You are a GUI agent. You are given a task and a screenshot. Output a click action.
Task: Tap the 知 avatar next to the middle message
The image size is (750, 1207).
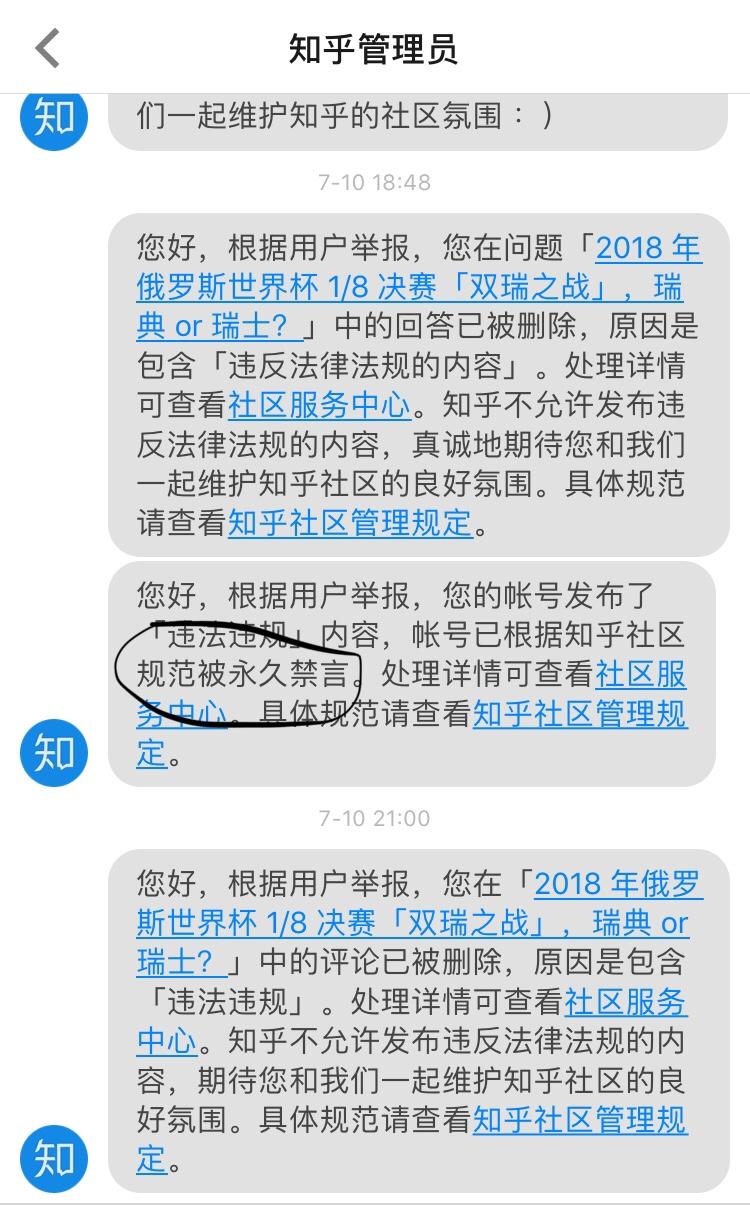click(52, 752)
